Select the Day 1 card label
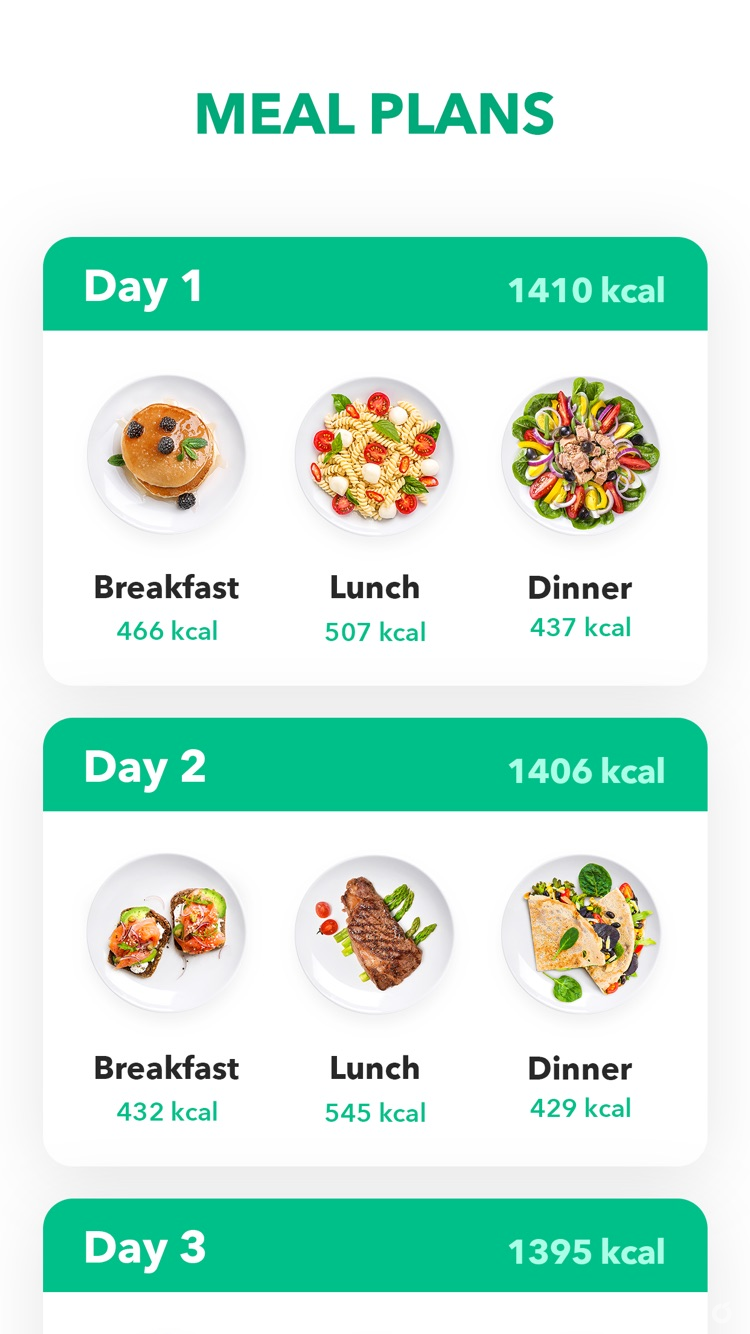The image size is (750, 1334). tap(143, 285)
